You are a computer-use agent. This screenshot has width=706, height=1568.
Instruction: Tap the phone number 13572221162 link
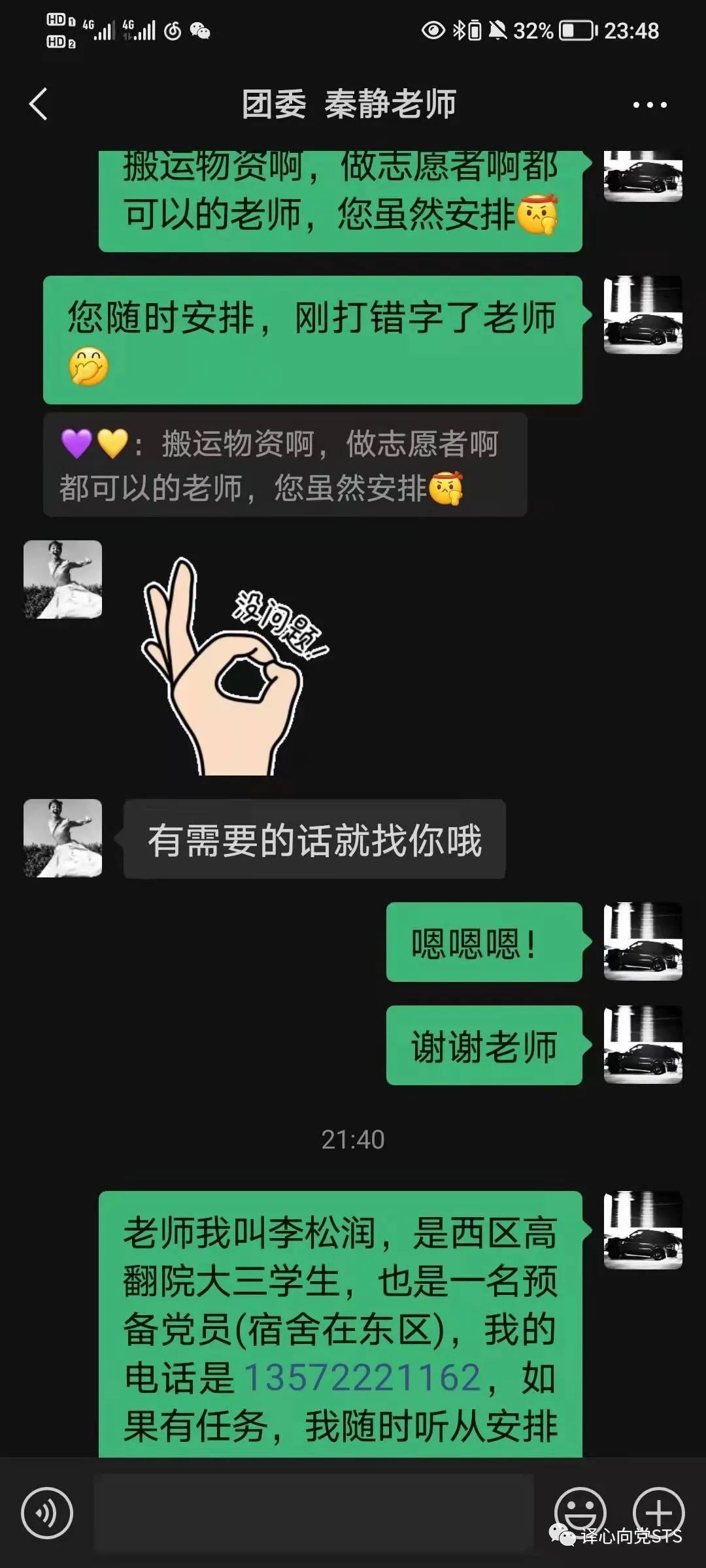(363, 1377)
